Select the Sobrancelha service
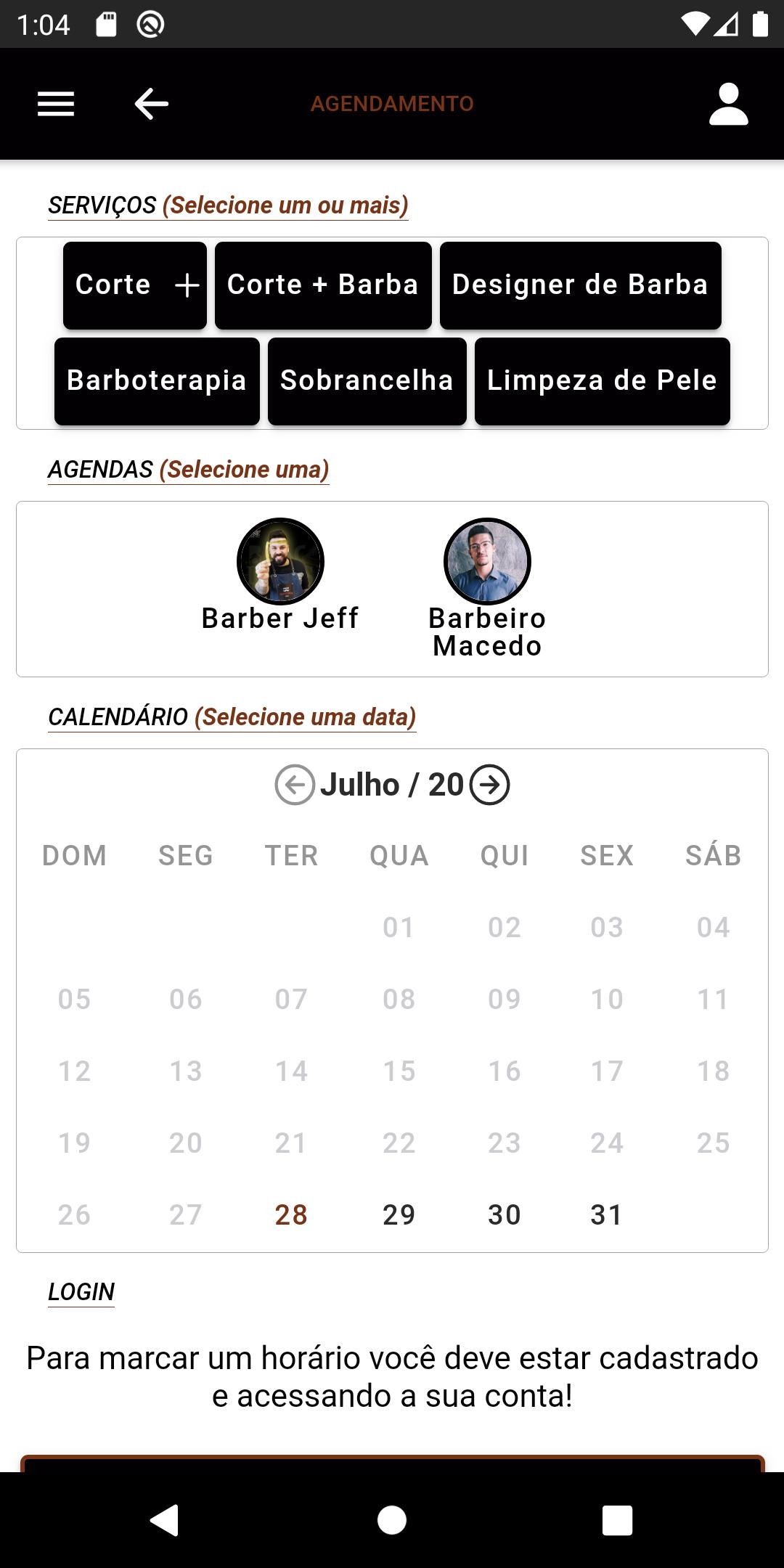 pos(367,381)
